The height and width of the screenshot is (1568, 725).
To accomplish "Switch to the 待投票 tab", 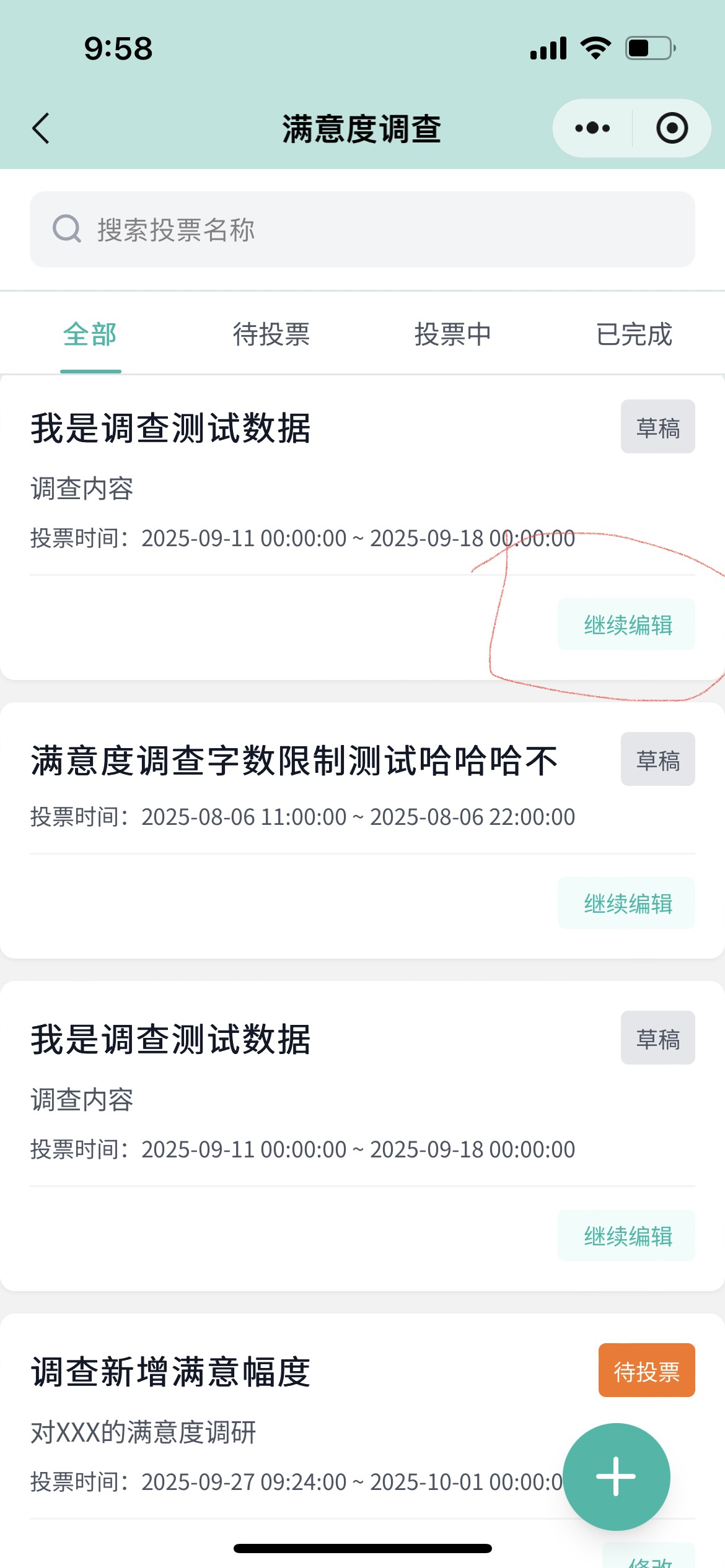I will coord(272,334).
